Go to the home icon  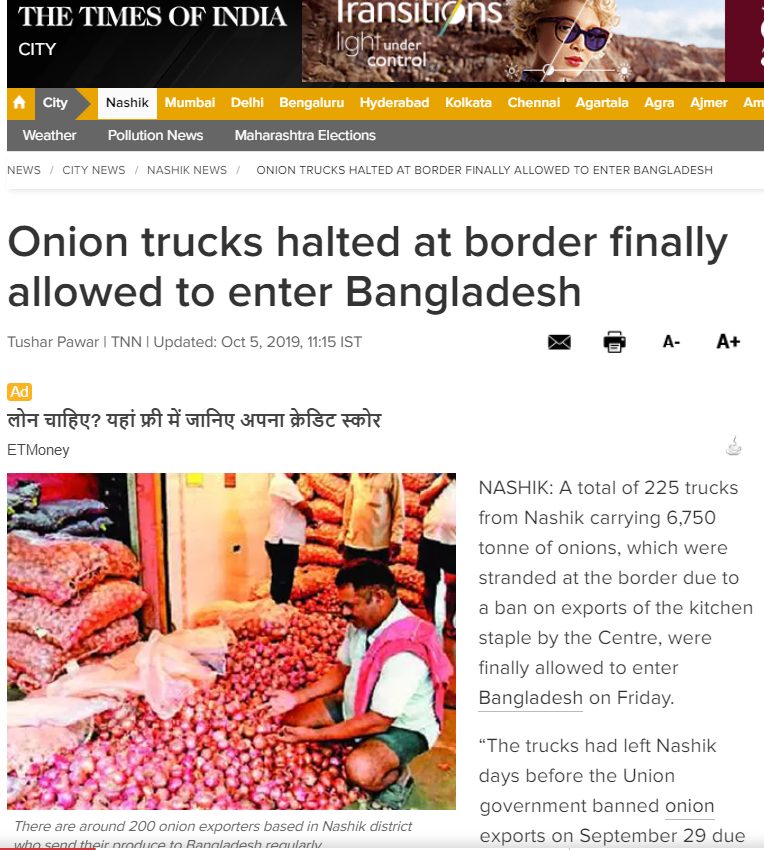click(x=20, y=103)
